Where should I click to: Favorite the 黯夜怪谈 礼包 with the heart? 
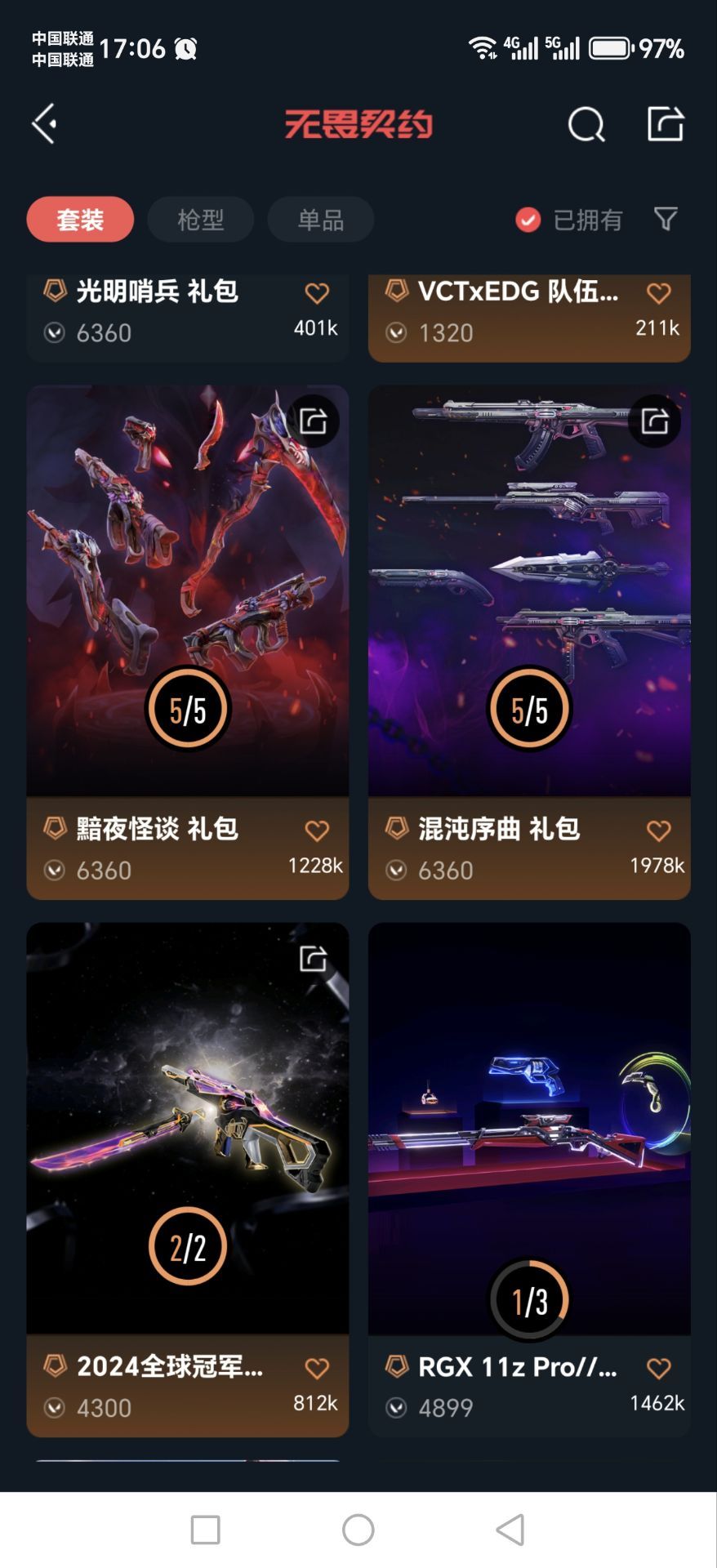[317, 830]
